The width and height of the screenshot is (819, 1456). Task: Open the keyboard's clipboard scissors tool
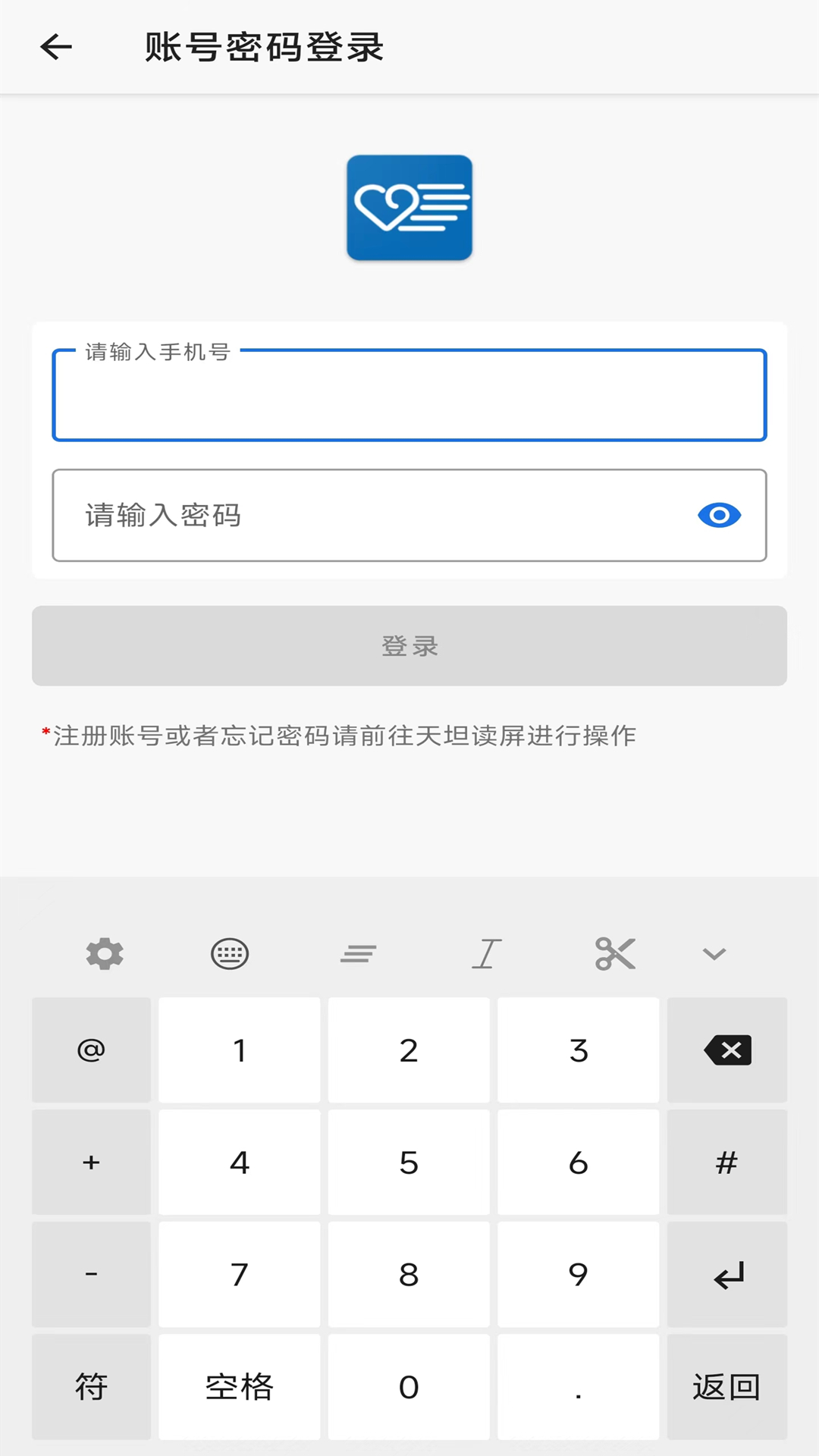(x=615, y=954)
